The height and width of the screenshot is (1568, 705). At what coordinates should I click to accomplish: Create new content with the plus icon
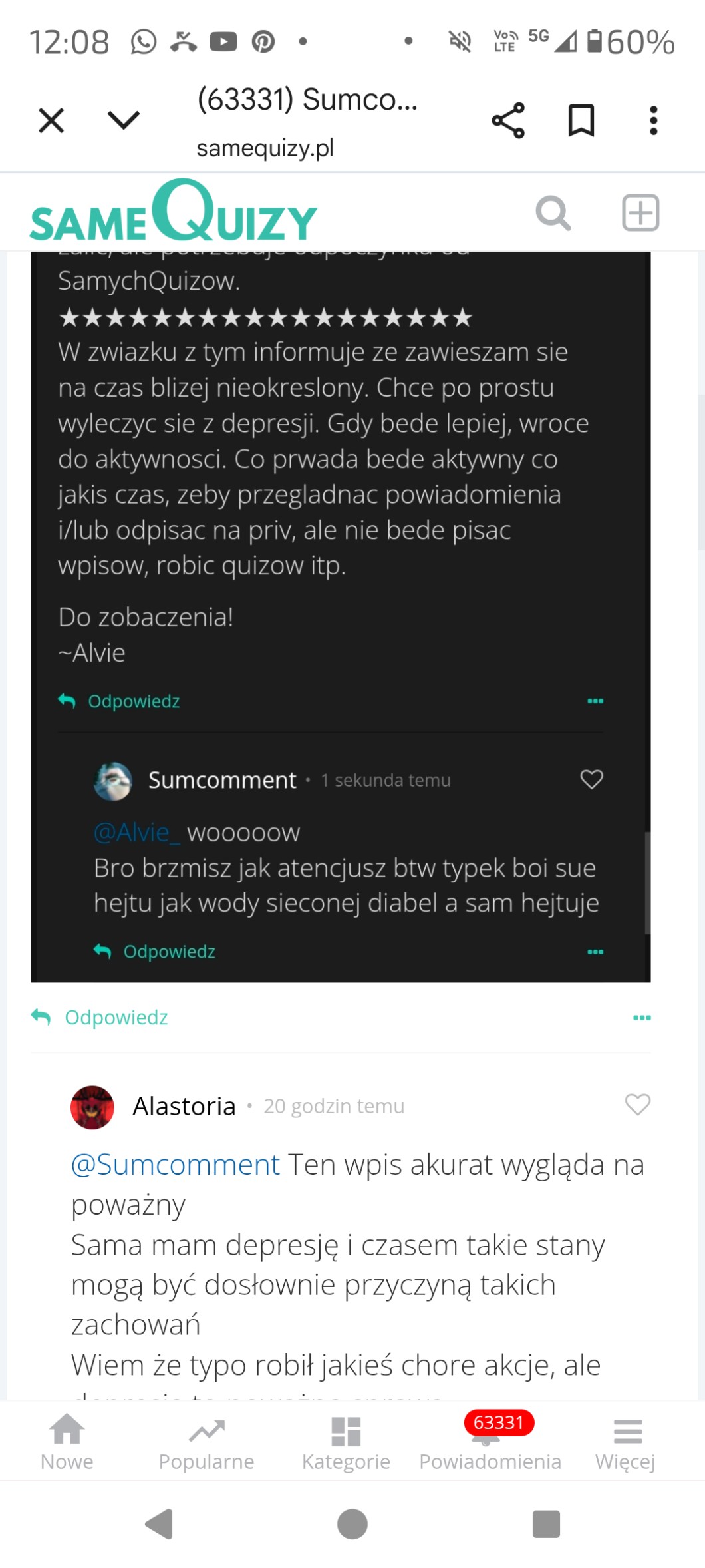(x=640, y=213)
